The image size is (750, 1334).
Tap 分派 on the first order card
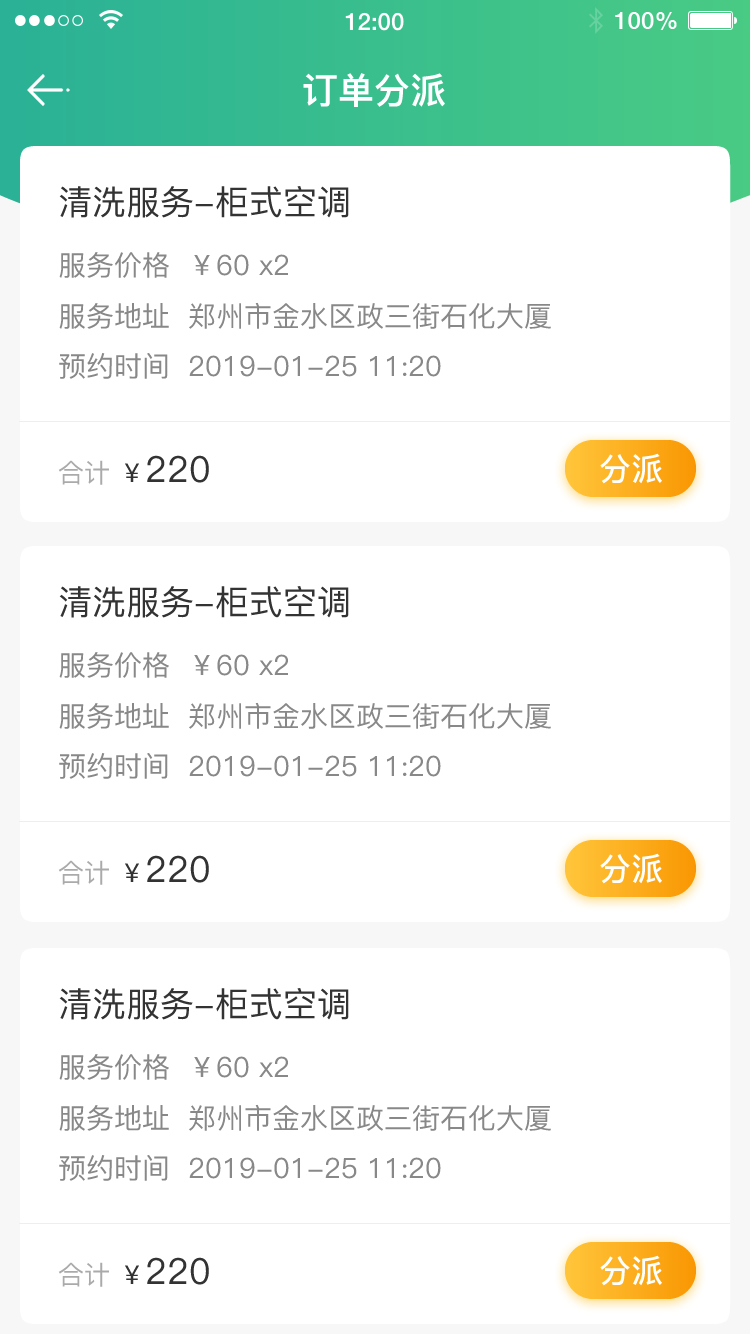coord(630,469)
